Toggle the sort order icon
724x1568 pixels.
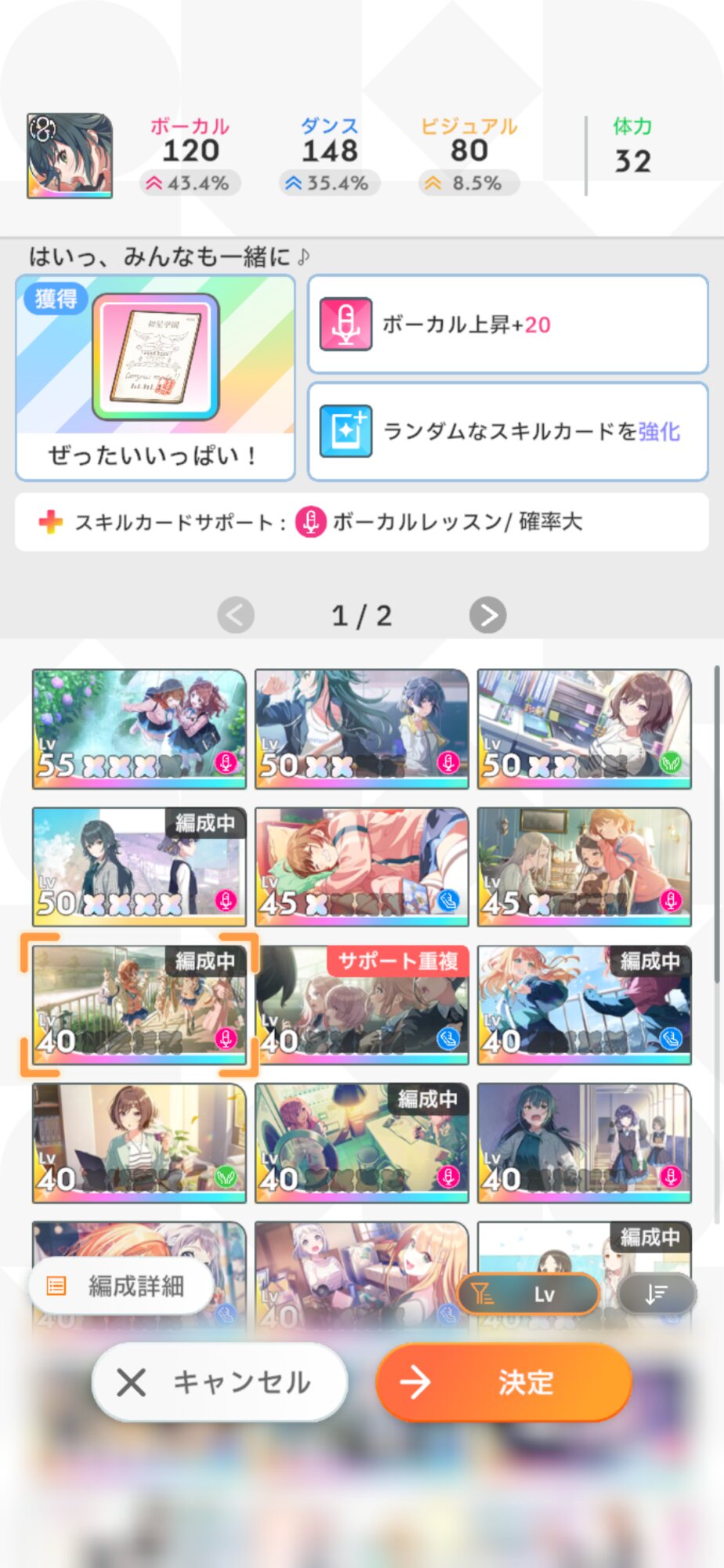pyautogui.click(x=657, y=1294)
